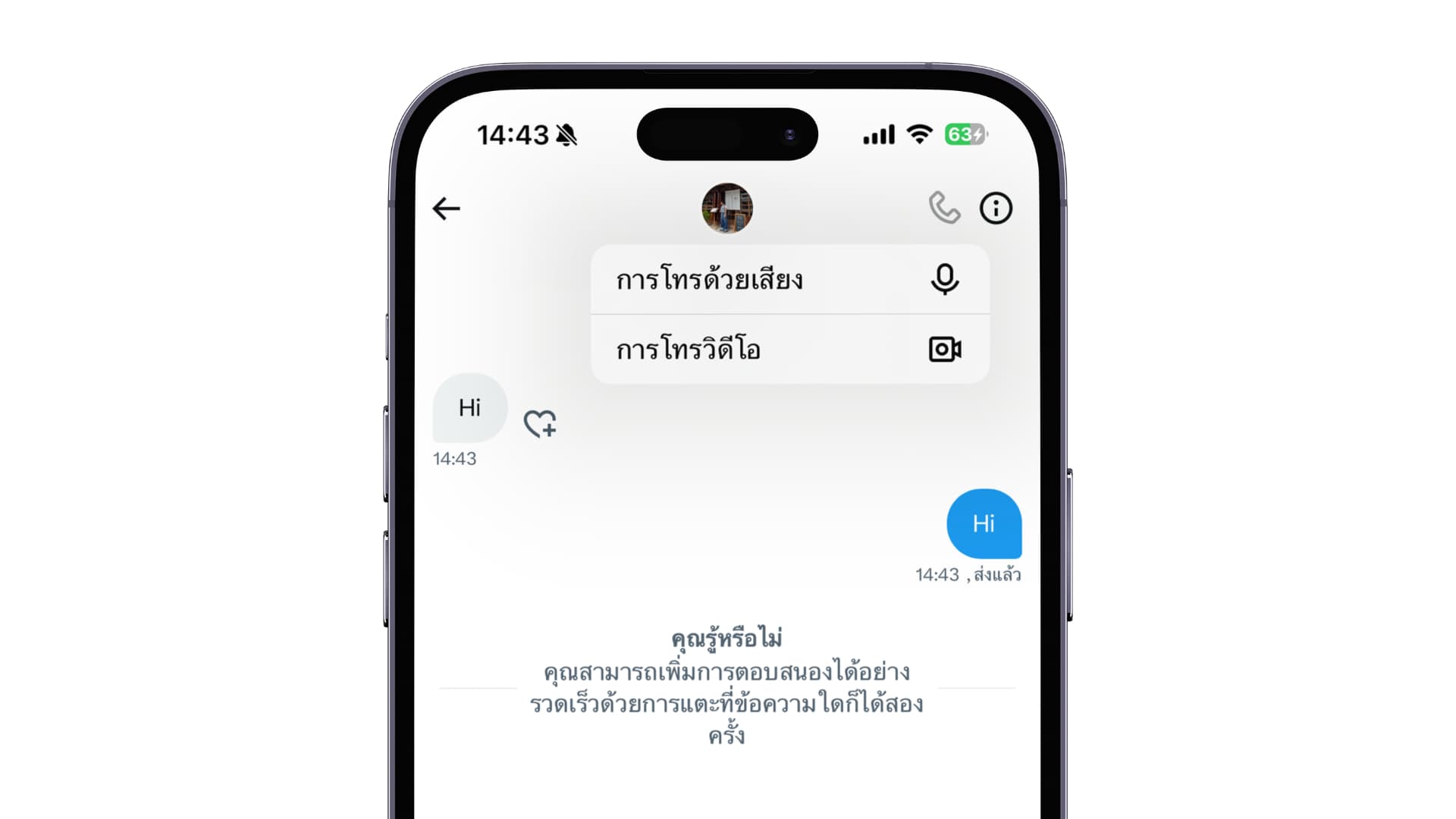The height and width of the screenshot is (819, 1456).
Task: Open the contact's profile picture
Action: click(x=726, y=208)
